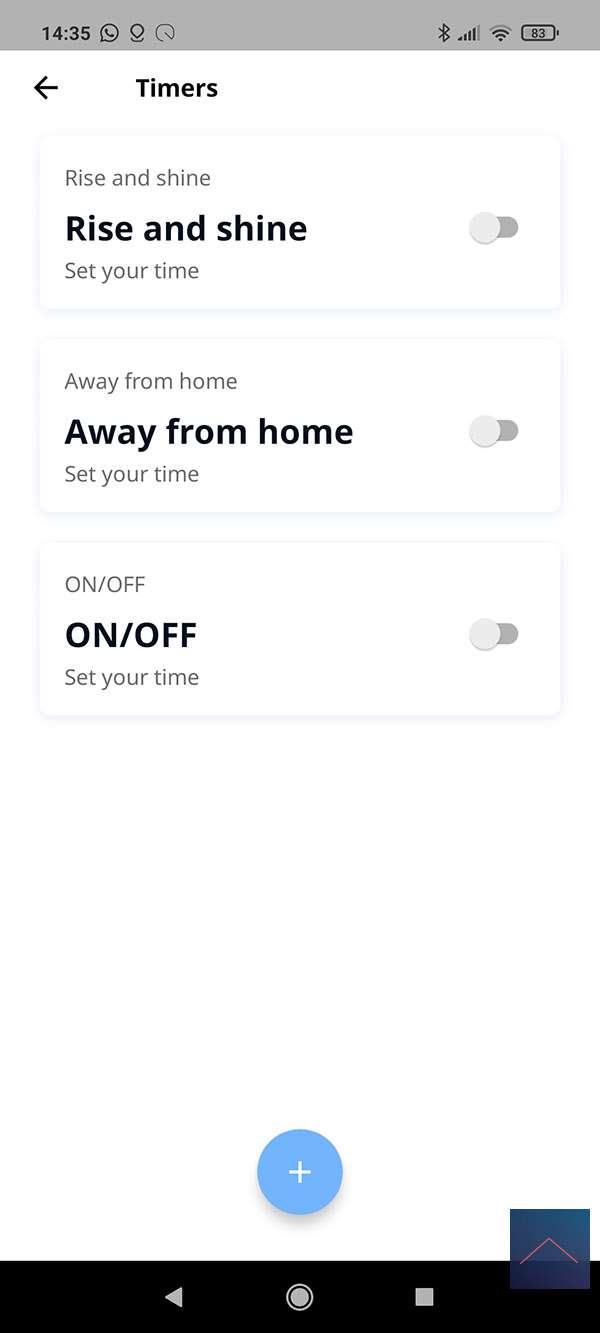Viewport: 600px width, 1333px height.
Task: Open recent apps from the navigation bar
Action: click(x=424, y=1297)
